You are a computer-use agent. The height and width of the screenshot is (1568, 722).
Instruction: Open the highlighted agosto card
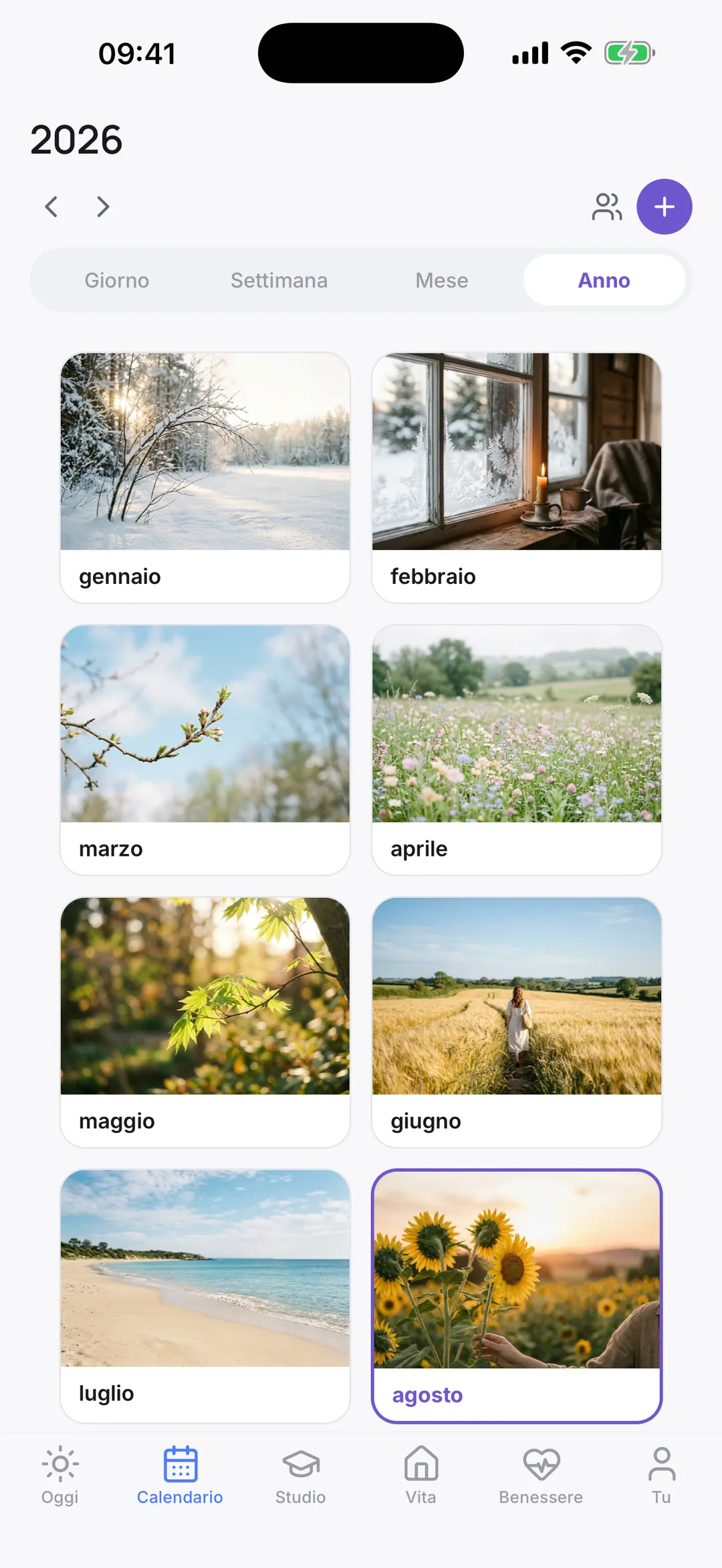[517, 1295]
